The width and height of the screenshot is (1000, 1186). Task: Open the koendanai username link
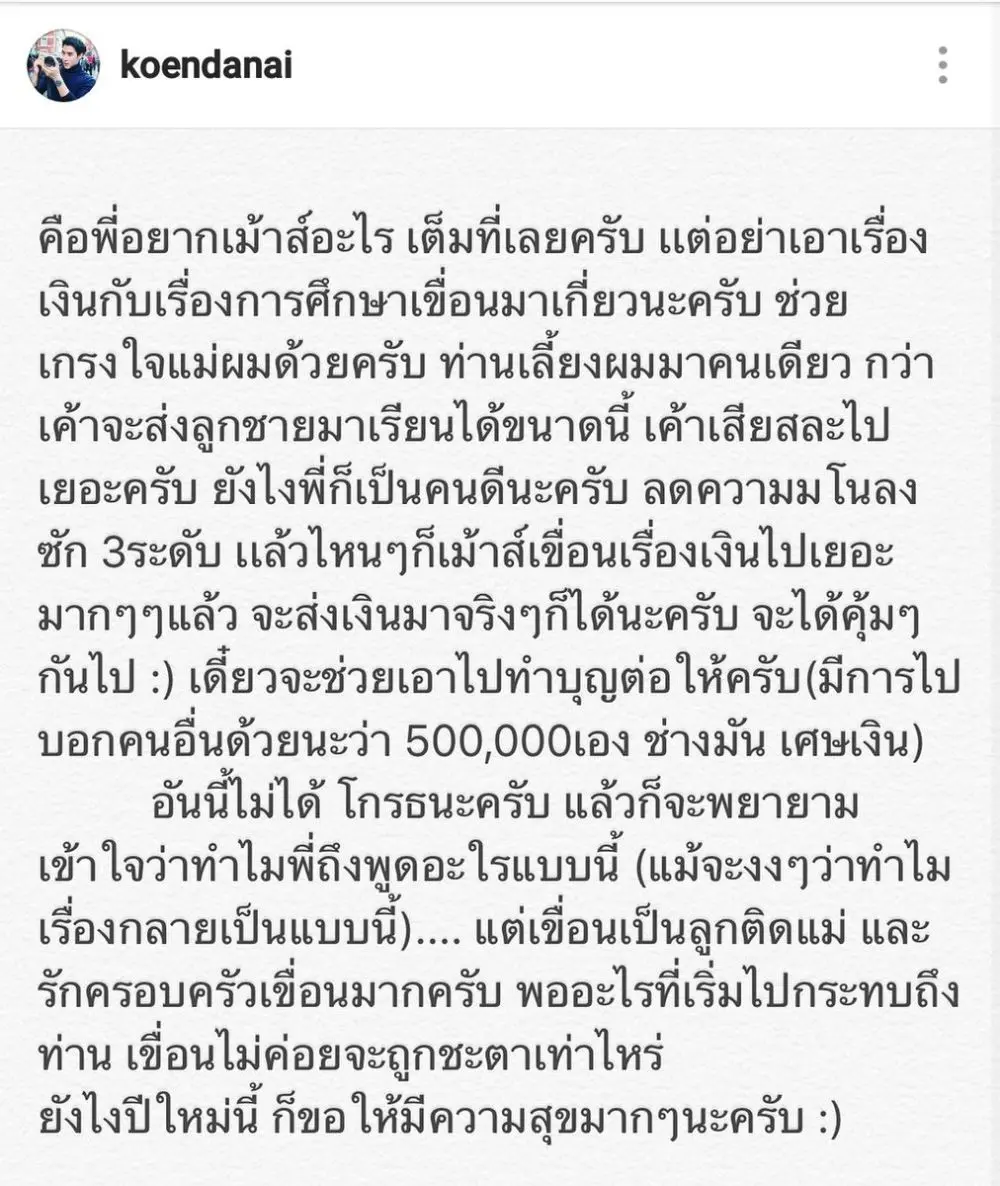coord(205,65)
